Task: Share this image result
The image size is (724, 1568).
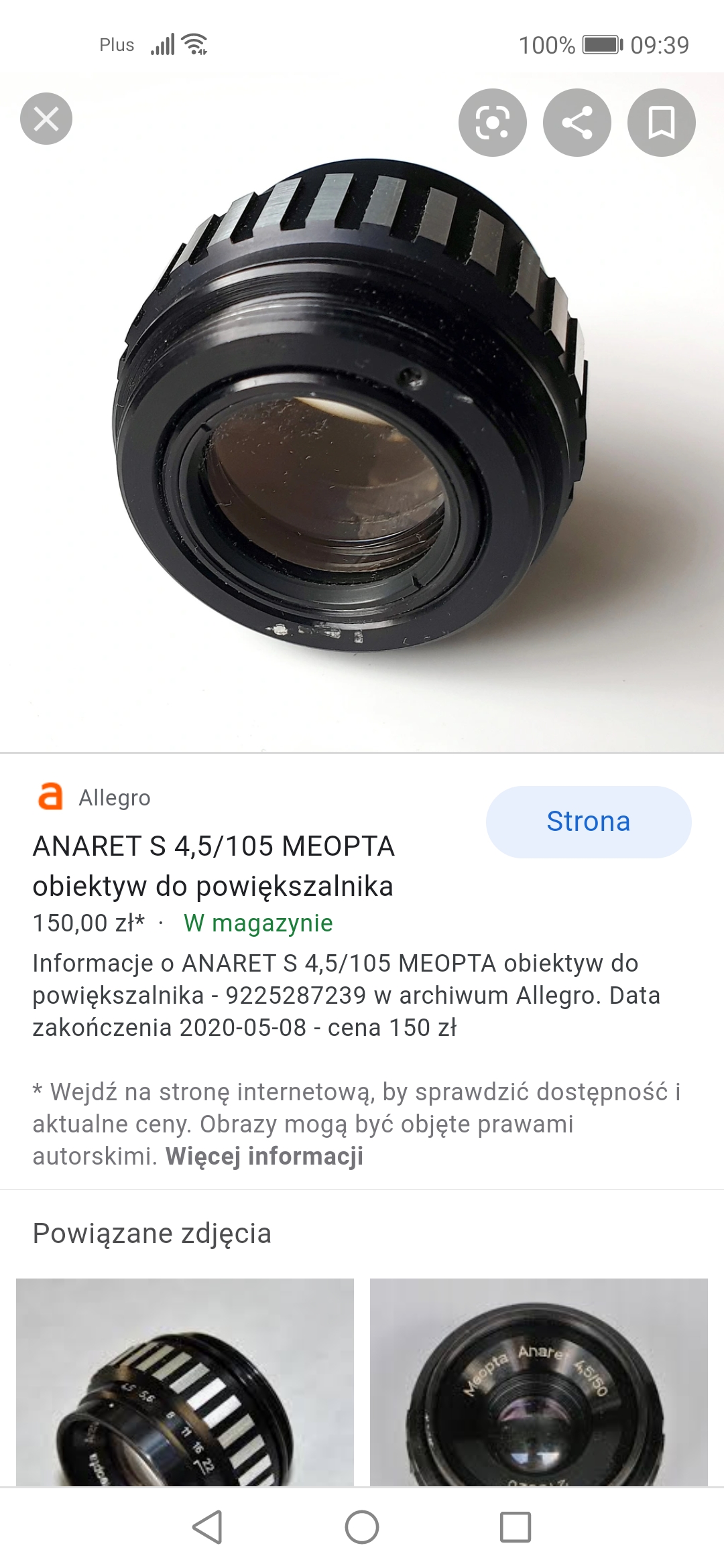Action: coord(577,123)
